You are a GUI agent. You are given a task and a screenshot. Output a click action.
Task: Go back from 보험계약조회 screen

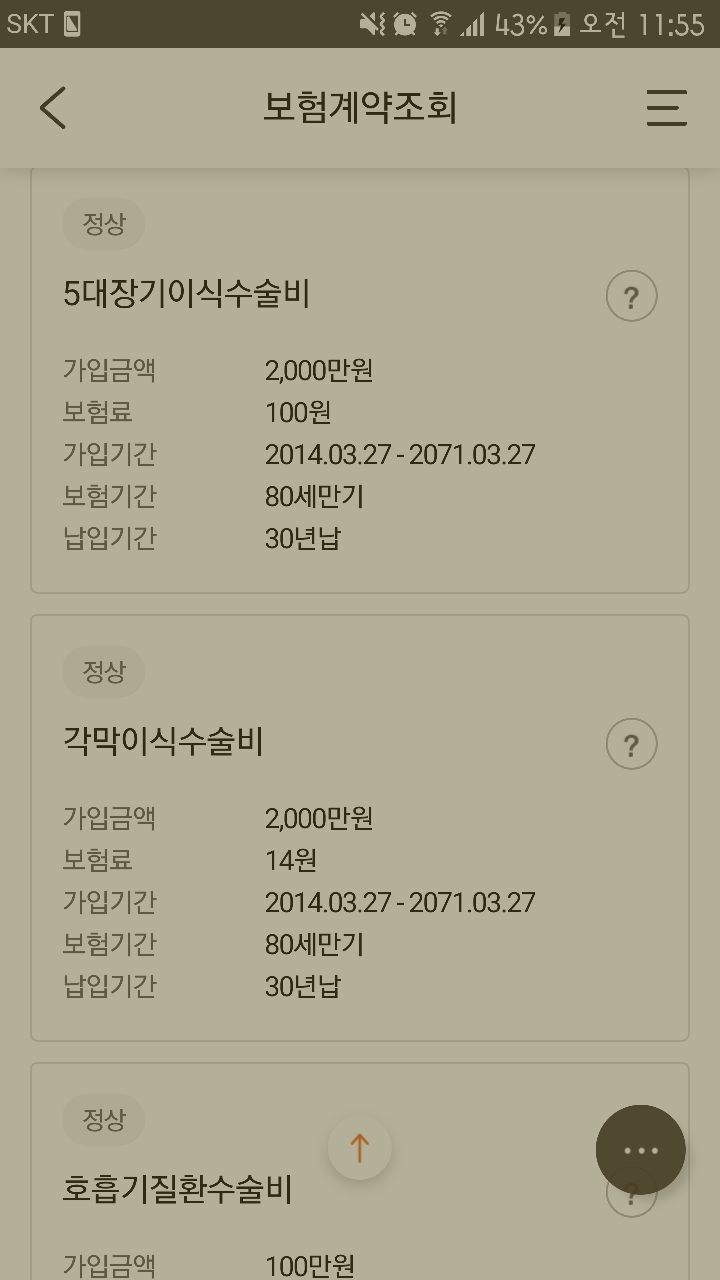(x=53, y=107)
